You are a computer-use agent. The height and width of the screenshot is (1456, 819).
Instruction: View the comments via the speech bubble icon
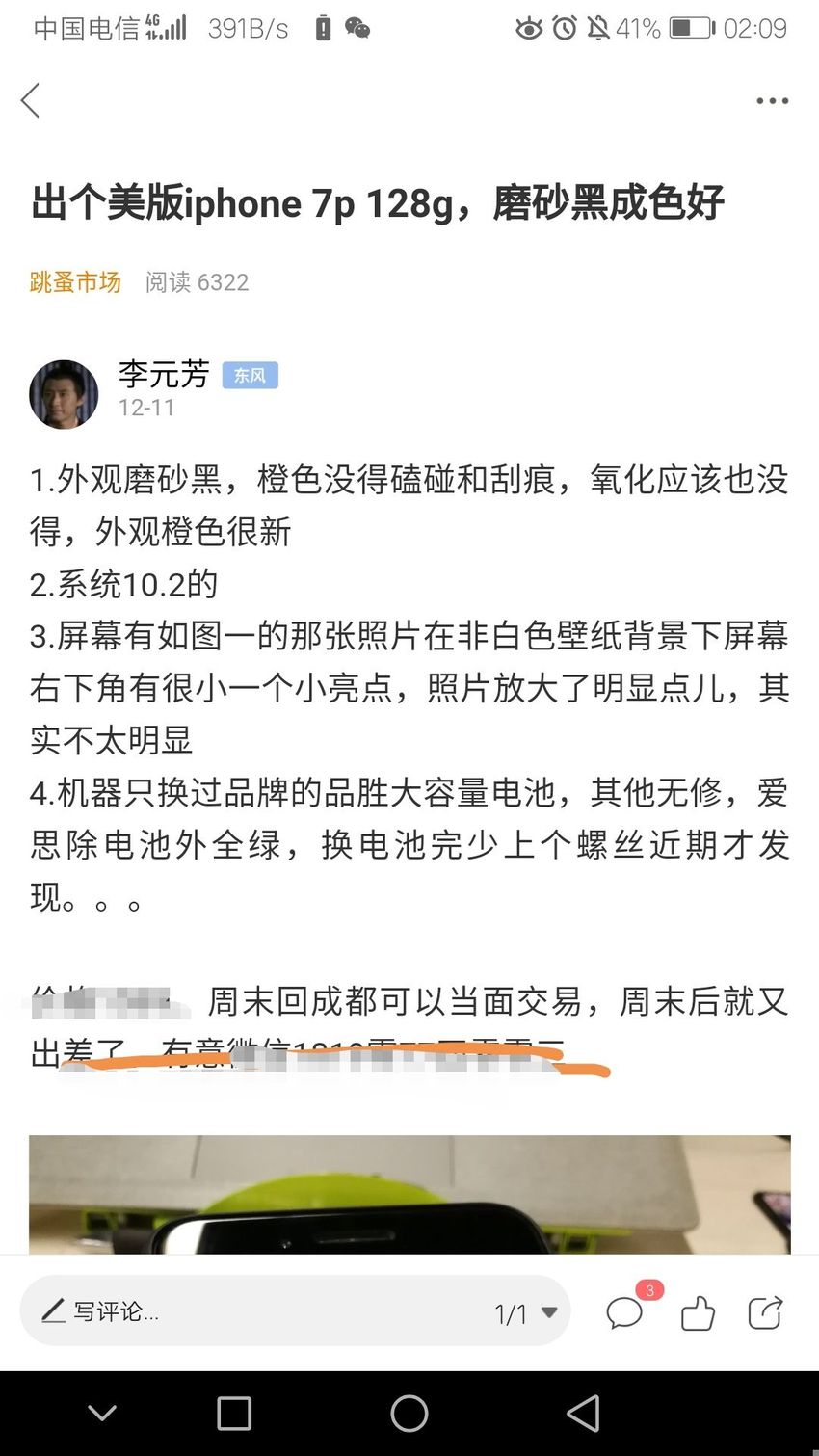click(624, 1312)
